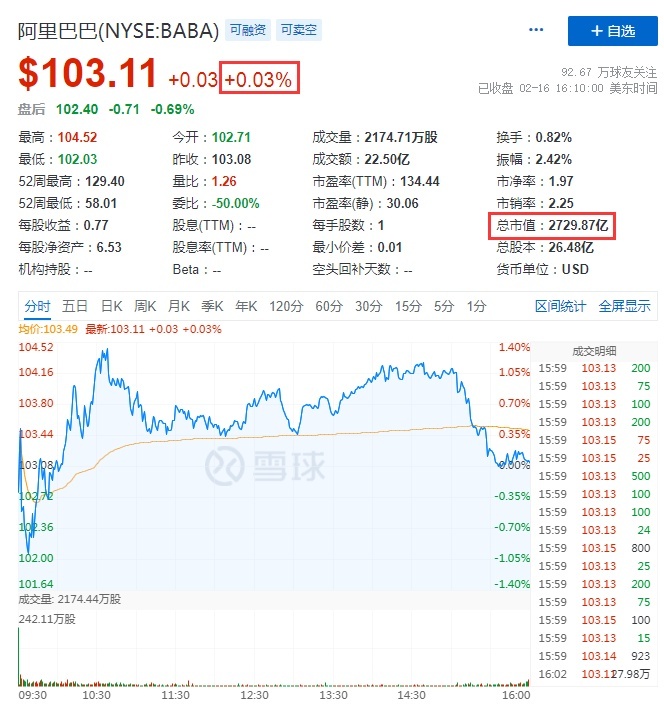
Task: Switch to the 年K yearly chart
Action: tap(245, 306)
